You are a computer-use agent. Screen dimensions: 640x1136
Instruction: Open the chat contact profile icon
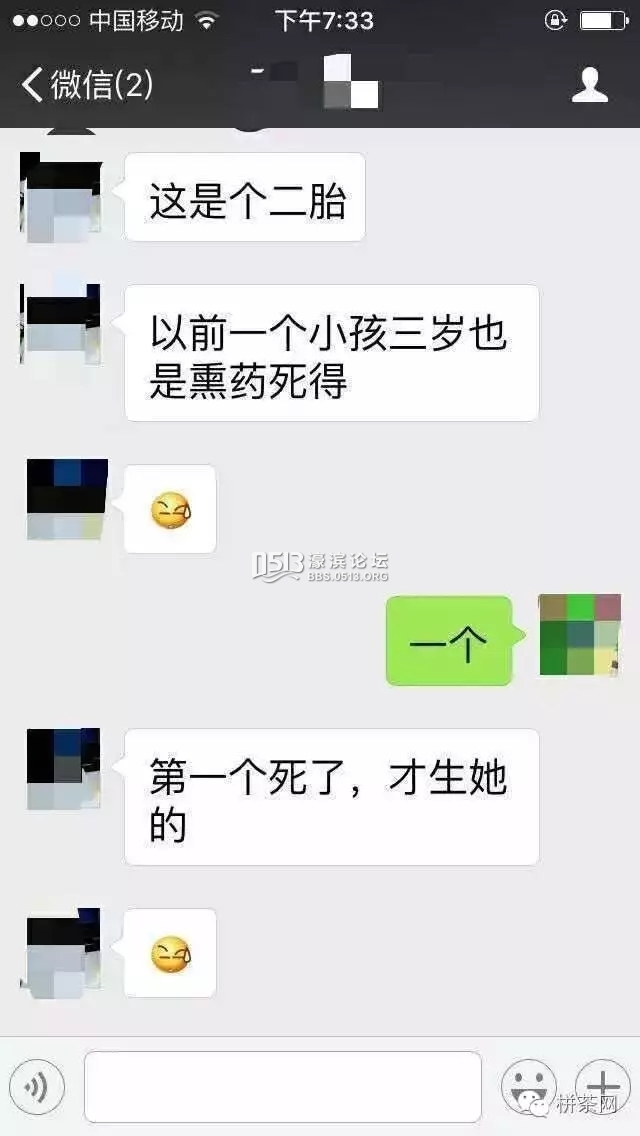coord(589,85)
